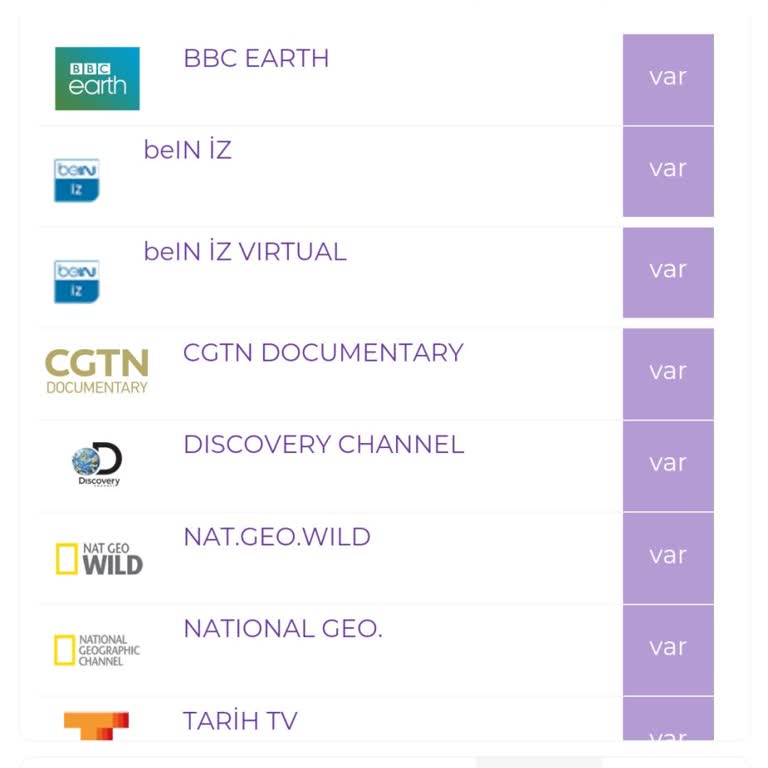This screenshot has width=768, height=768.
Task: Open the NAT.GEO.WILD channel
Action: [277, 537]
